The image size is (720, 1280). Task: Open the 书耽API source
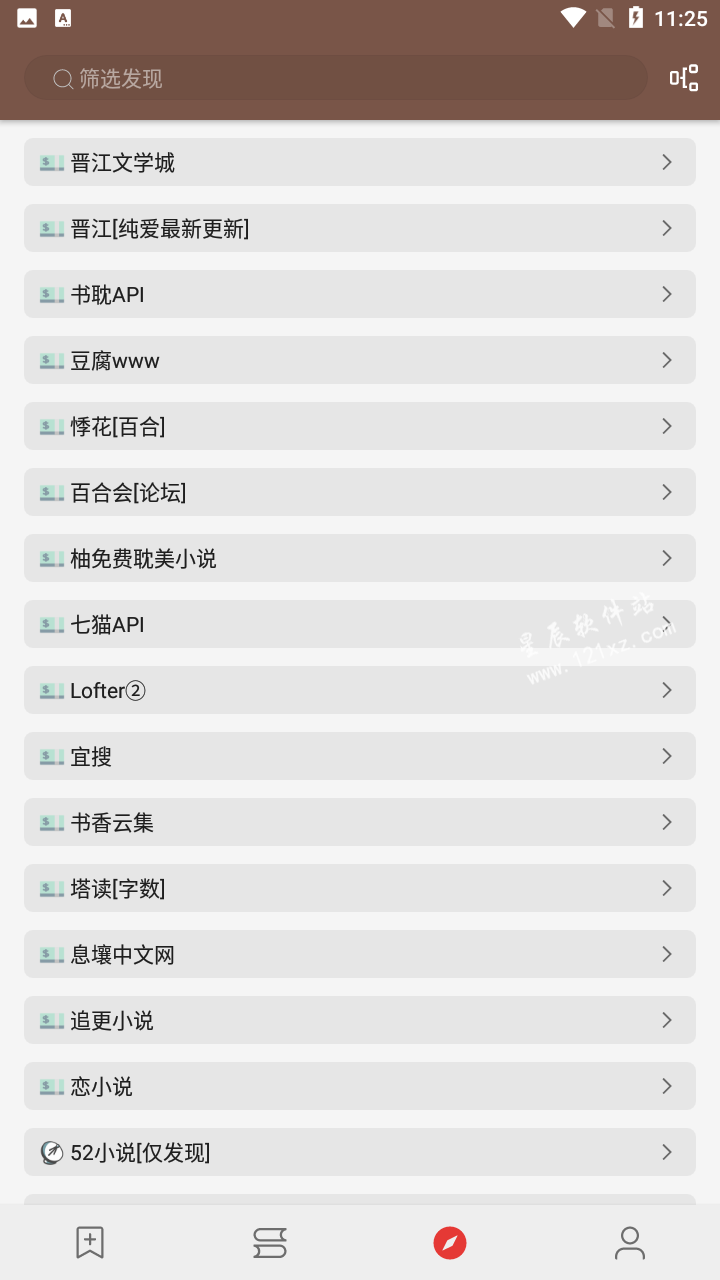[360, 294]
